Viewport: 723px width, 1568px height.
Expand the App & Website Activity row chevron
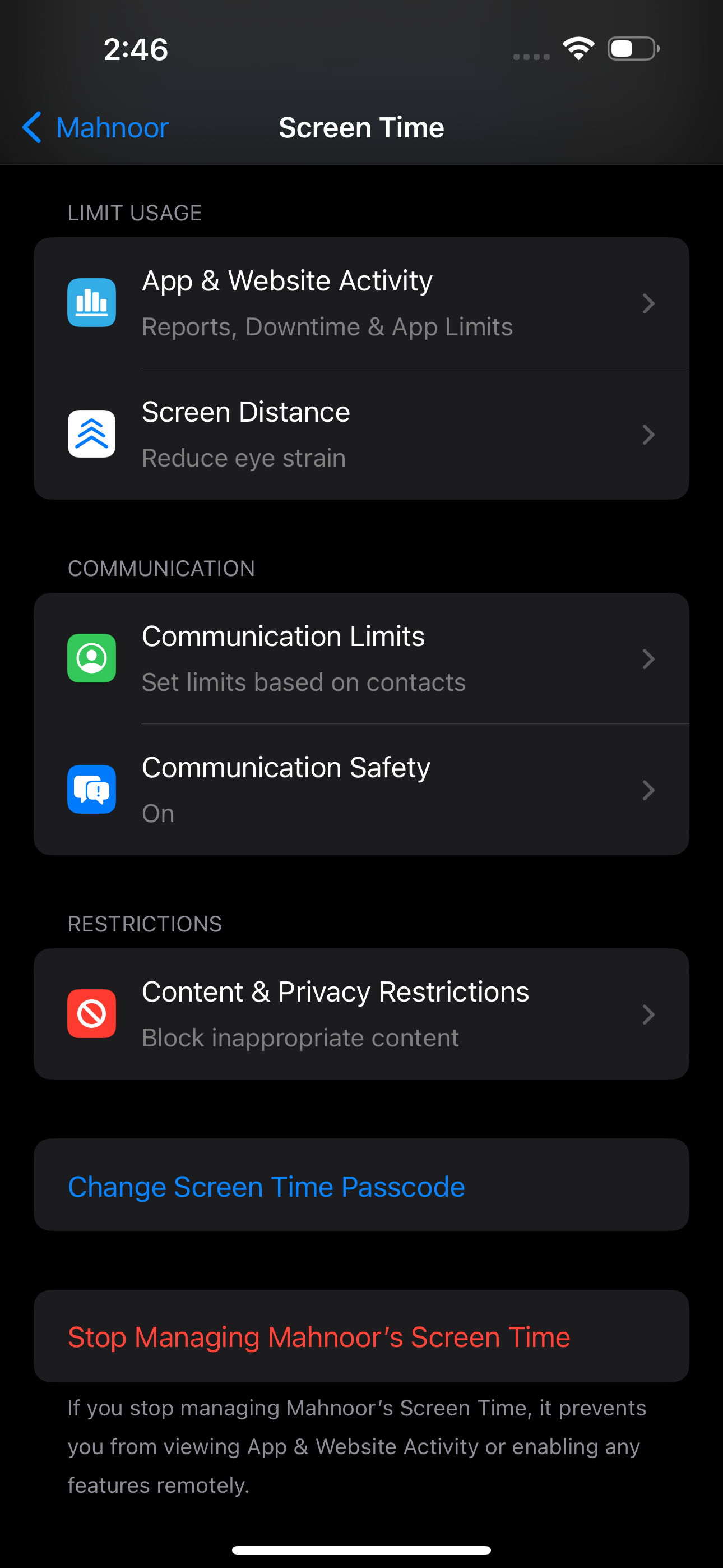tap(649, 303)
